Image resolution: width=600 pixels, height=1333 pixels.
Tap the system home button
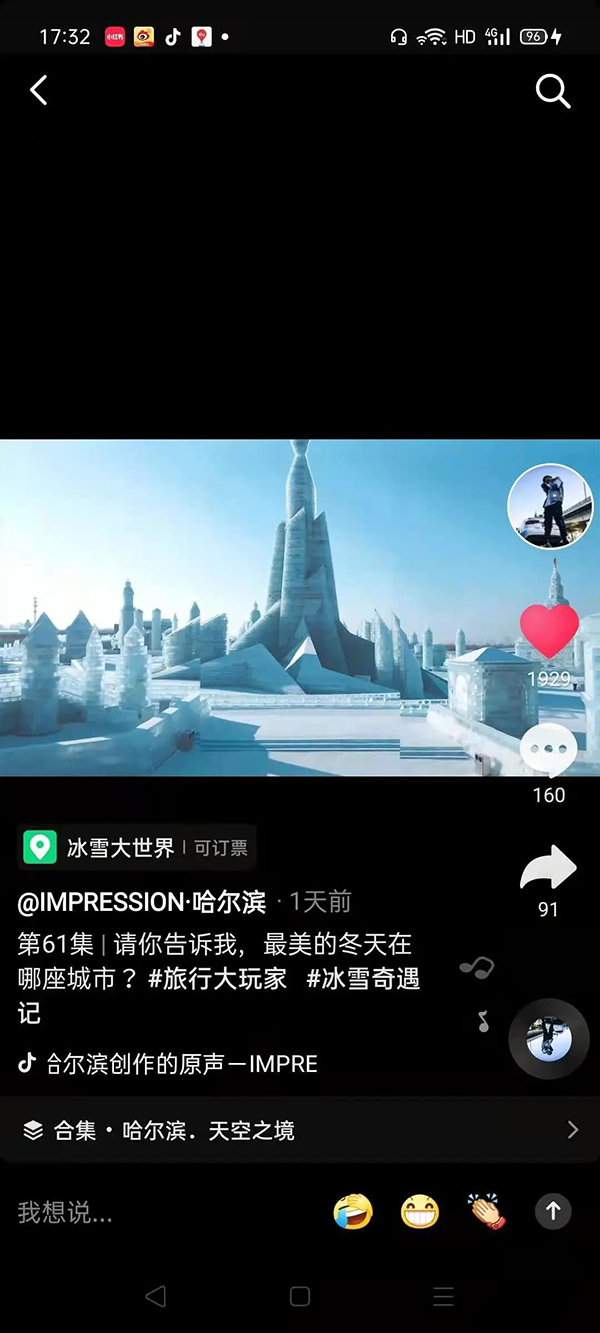[300, 1297]
